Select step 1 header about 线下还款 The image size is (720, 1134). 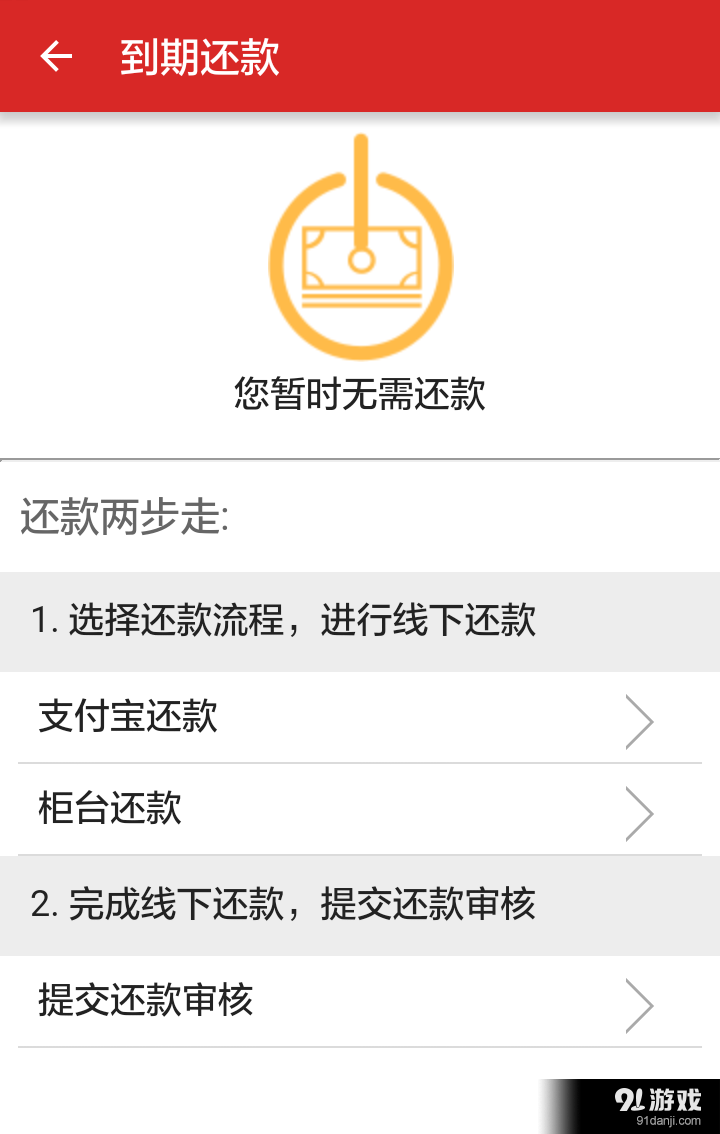pos(280,621)
